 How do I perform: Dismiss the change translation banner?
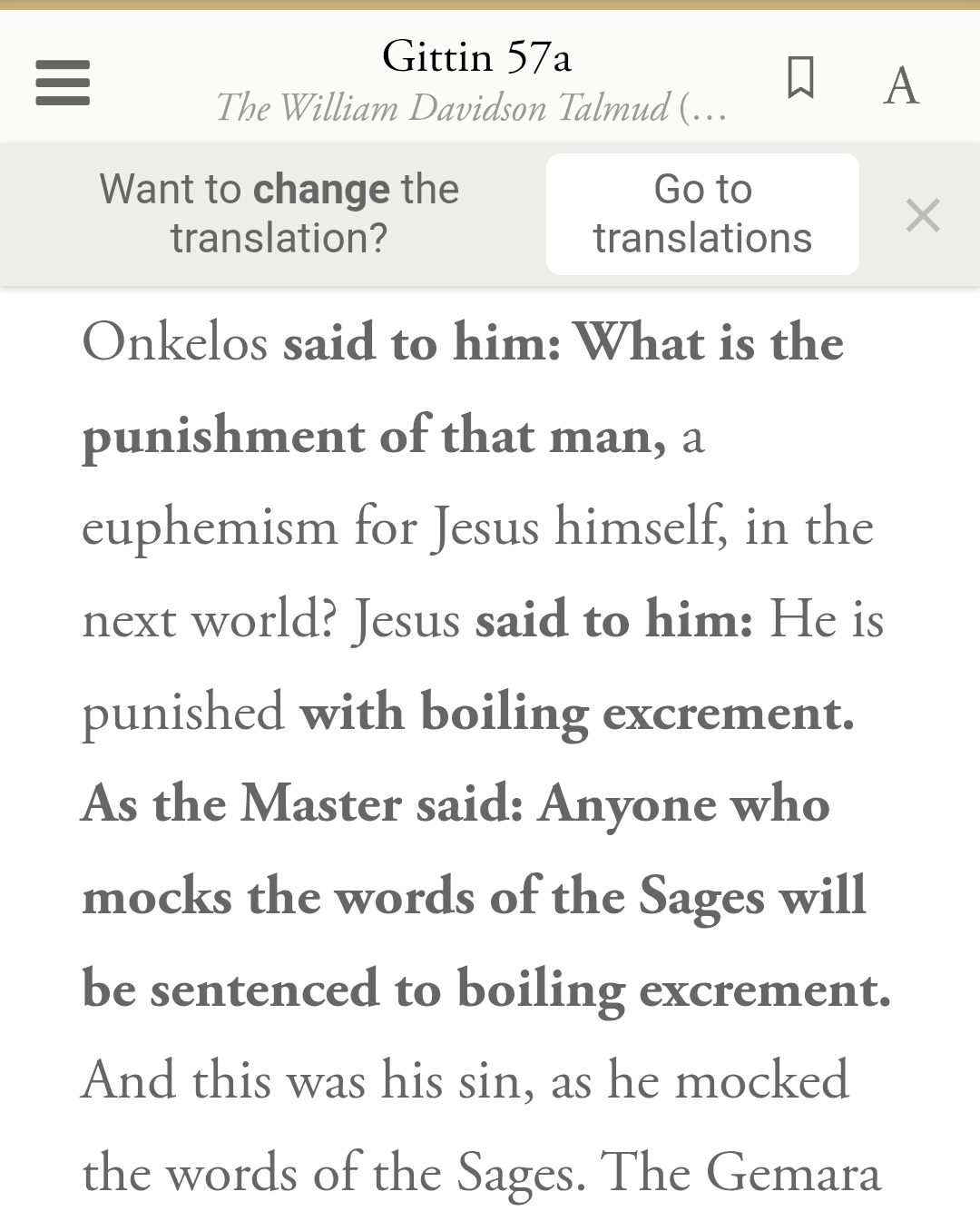pos(923,215)
